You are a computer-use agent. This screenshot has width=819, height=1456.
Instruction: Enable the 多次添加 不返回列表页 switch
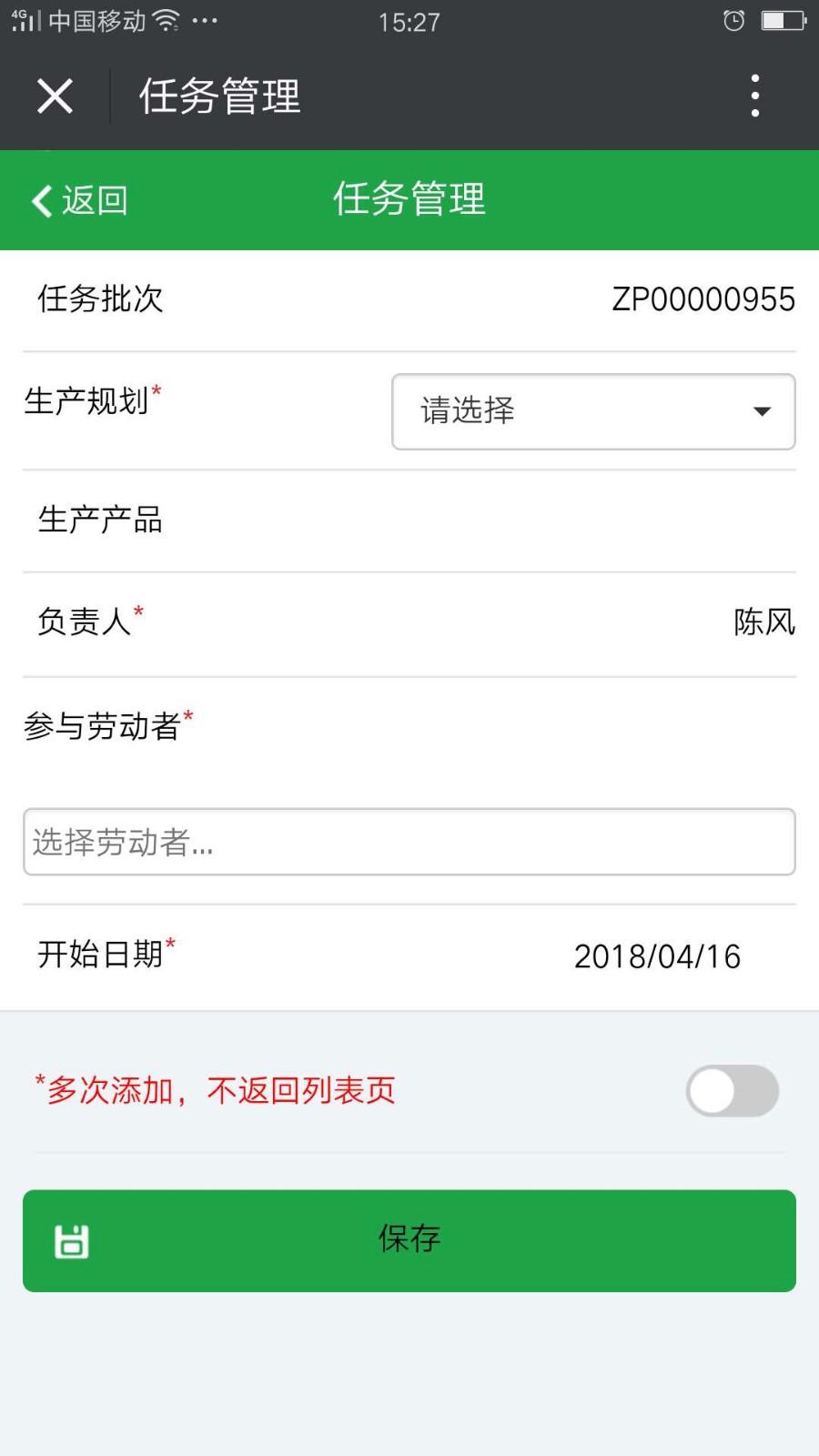point(732,1090)
